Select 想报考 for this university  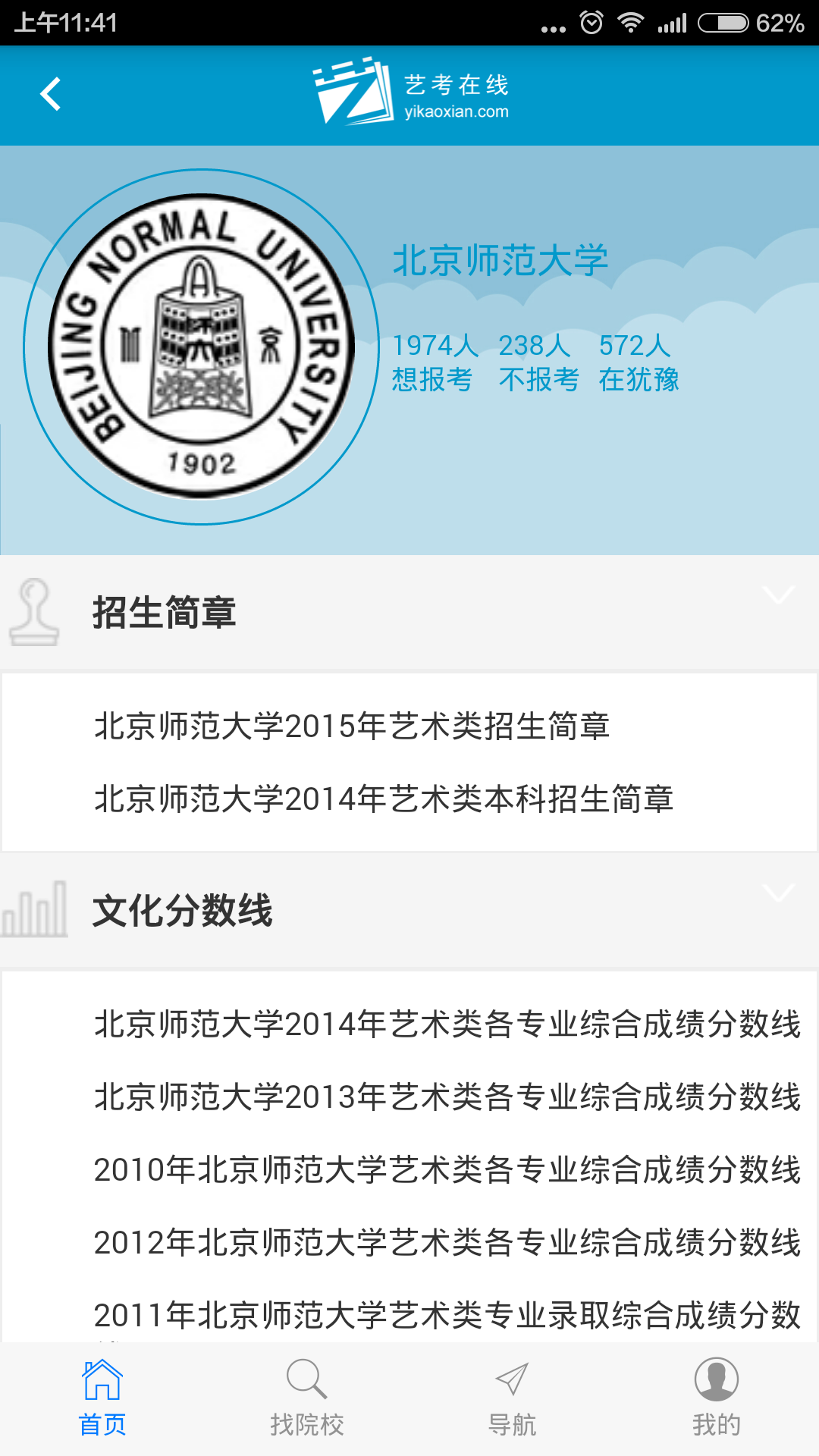[433, 362]
